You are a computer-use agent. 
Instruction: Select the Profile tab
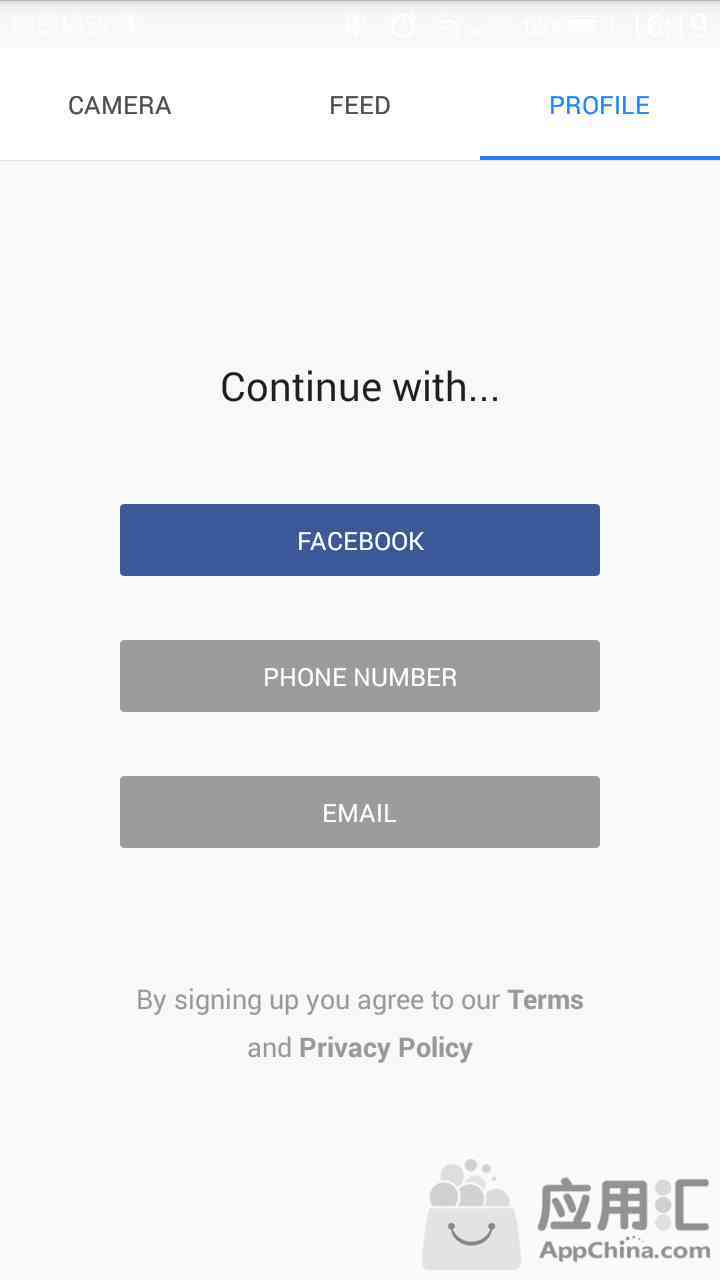click(600, 105)
